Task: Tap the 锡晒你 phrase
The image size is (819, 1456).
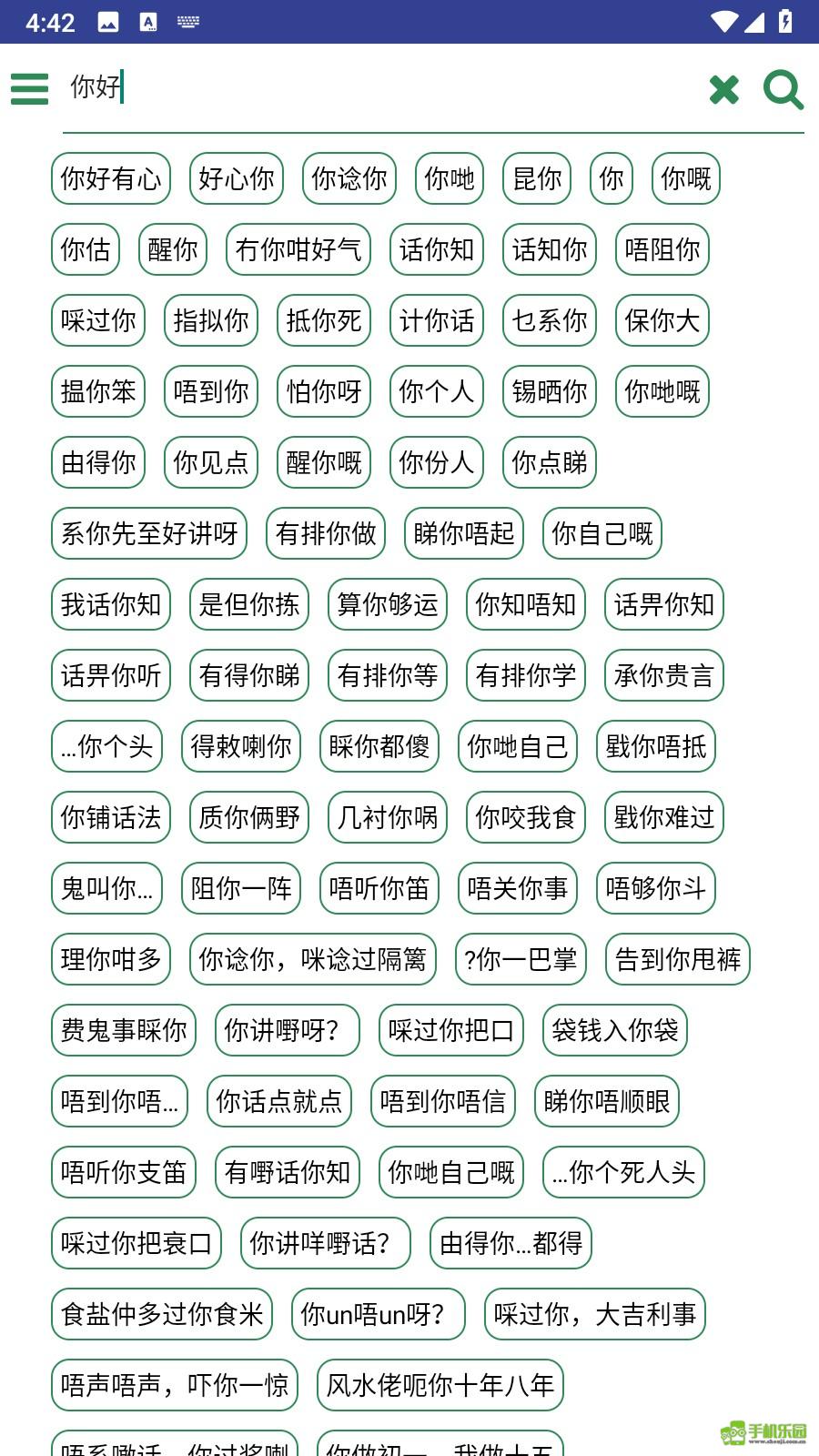Action: tap(550, 391)
